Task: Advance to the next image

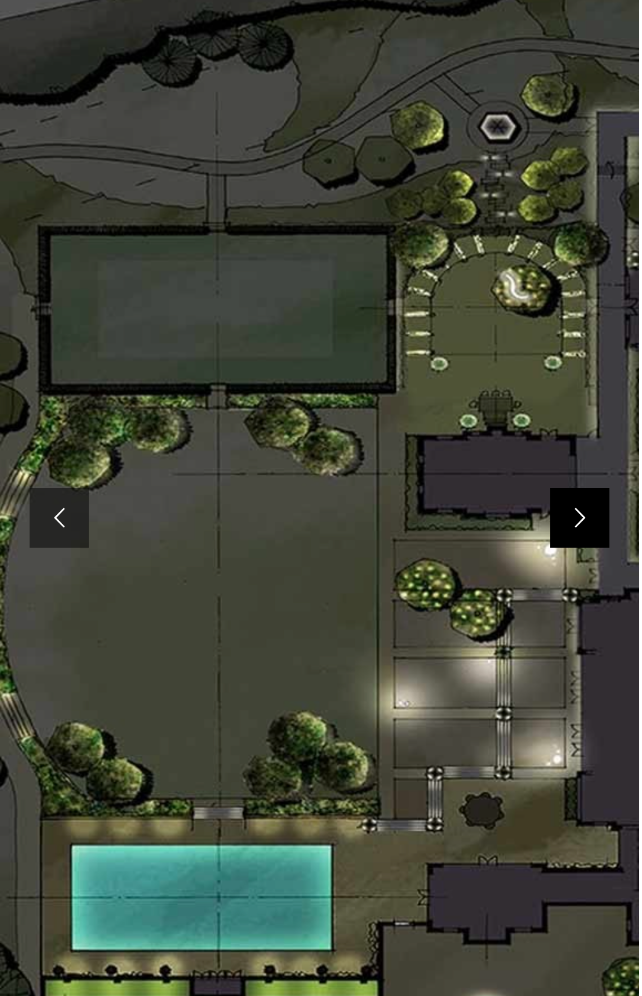Action: 579,518
